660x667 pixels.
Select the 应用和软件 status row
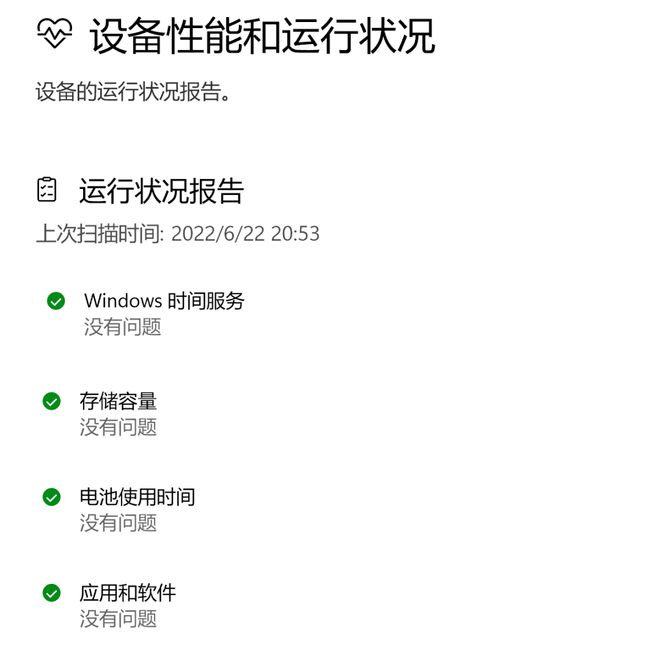pos(127,593)
